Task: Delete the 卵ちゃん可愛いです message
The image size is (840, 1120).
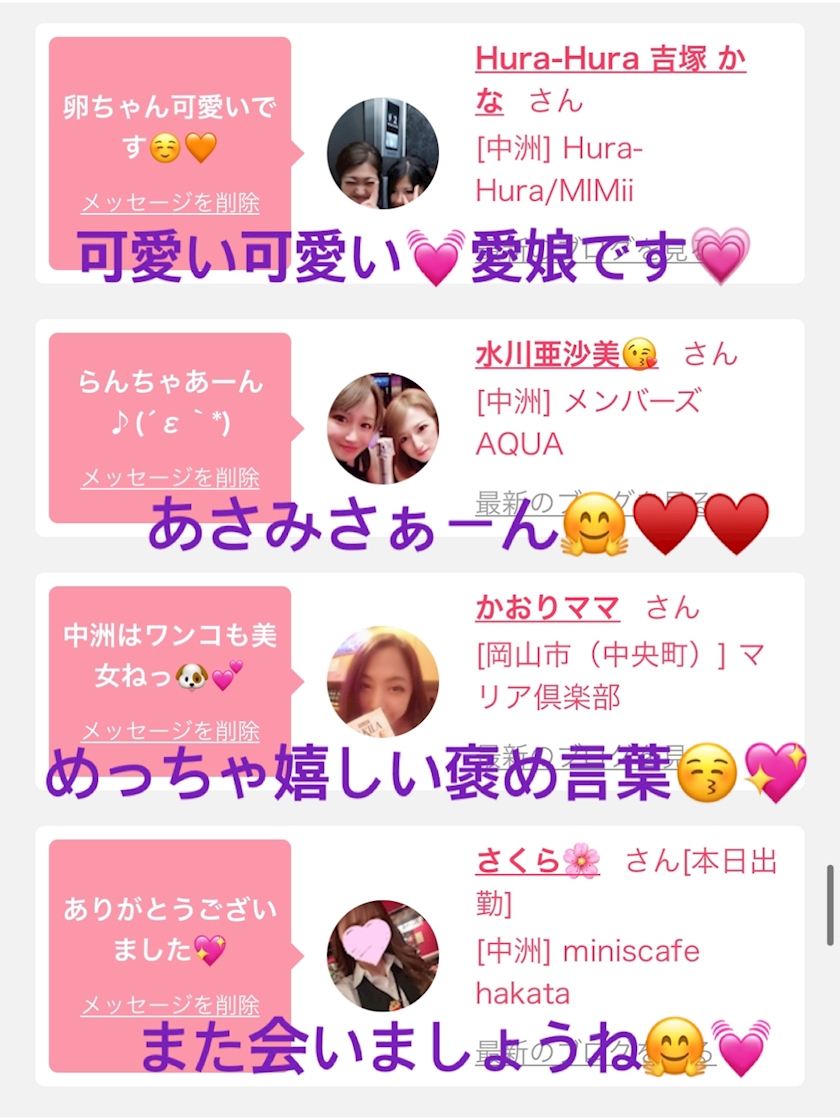Action: click(x=170, y=203)
